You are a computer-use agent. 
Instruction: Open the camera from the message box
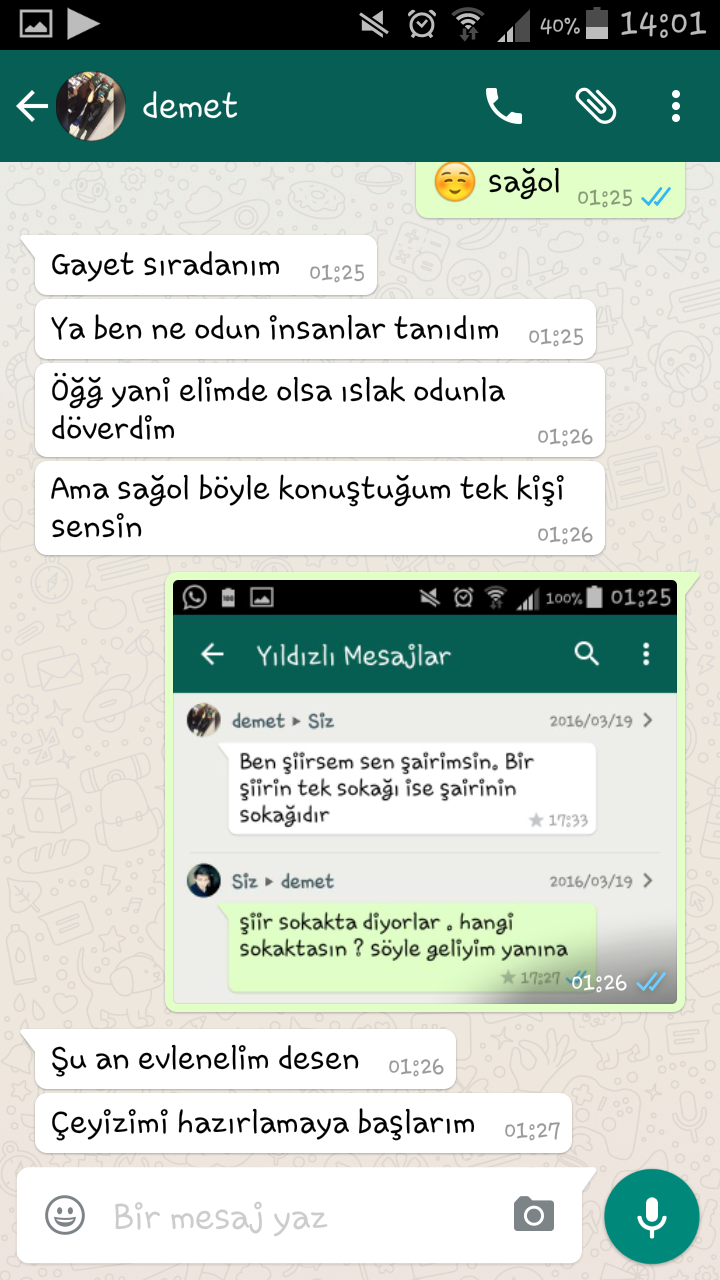(x=534, y=1215)
